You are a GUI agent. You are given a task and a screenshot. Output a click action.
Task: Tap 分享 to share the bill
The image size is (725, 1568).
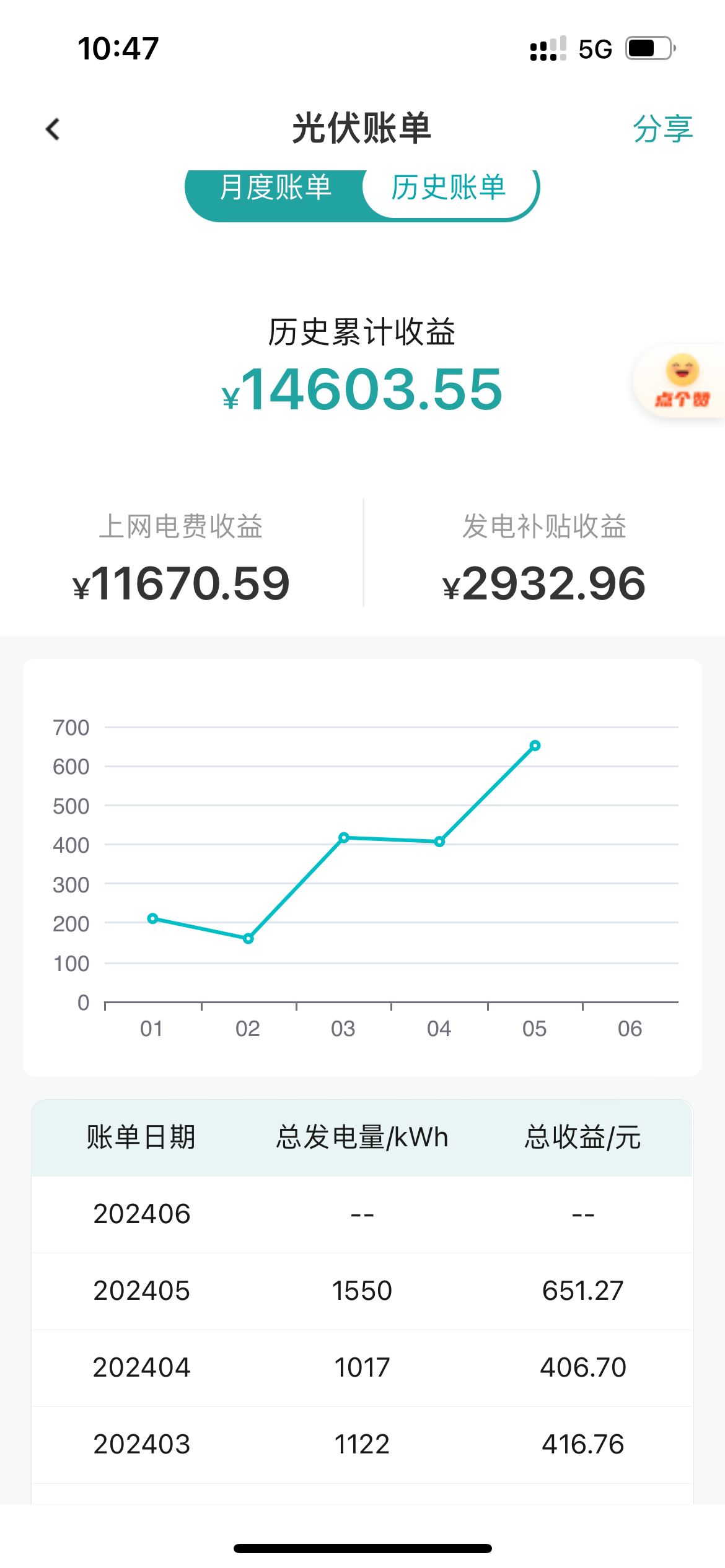(x=662, y=129)
